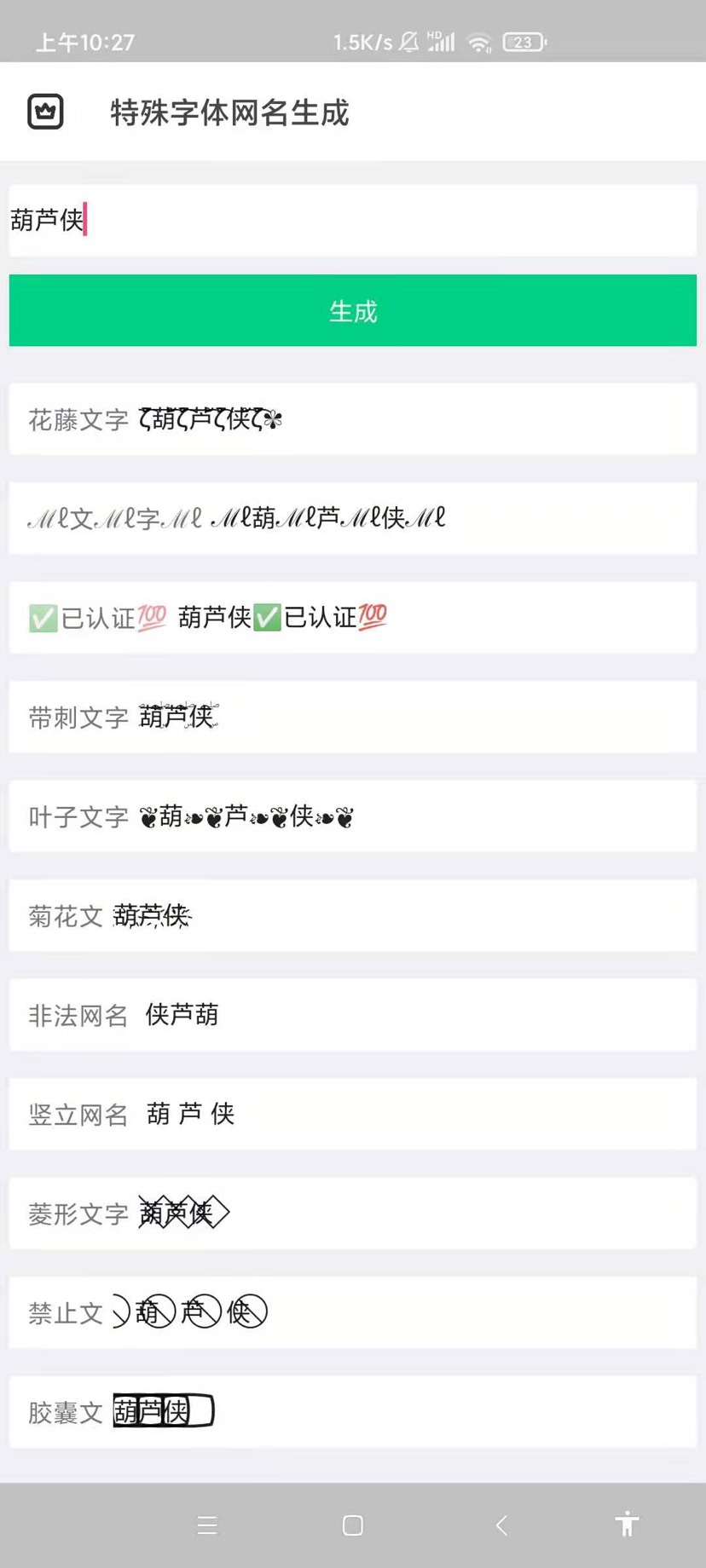Select the 竖立网名 result row
The height and width of the screenshot is (1568, 706).
pyautogui.click(x=352, y=1114)
